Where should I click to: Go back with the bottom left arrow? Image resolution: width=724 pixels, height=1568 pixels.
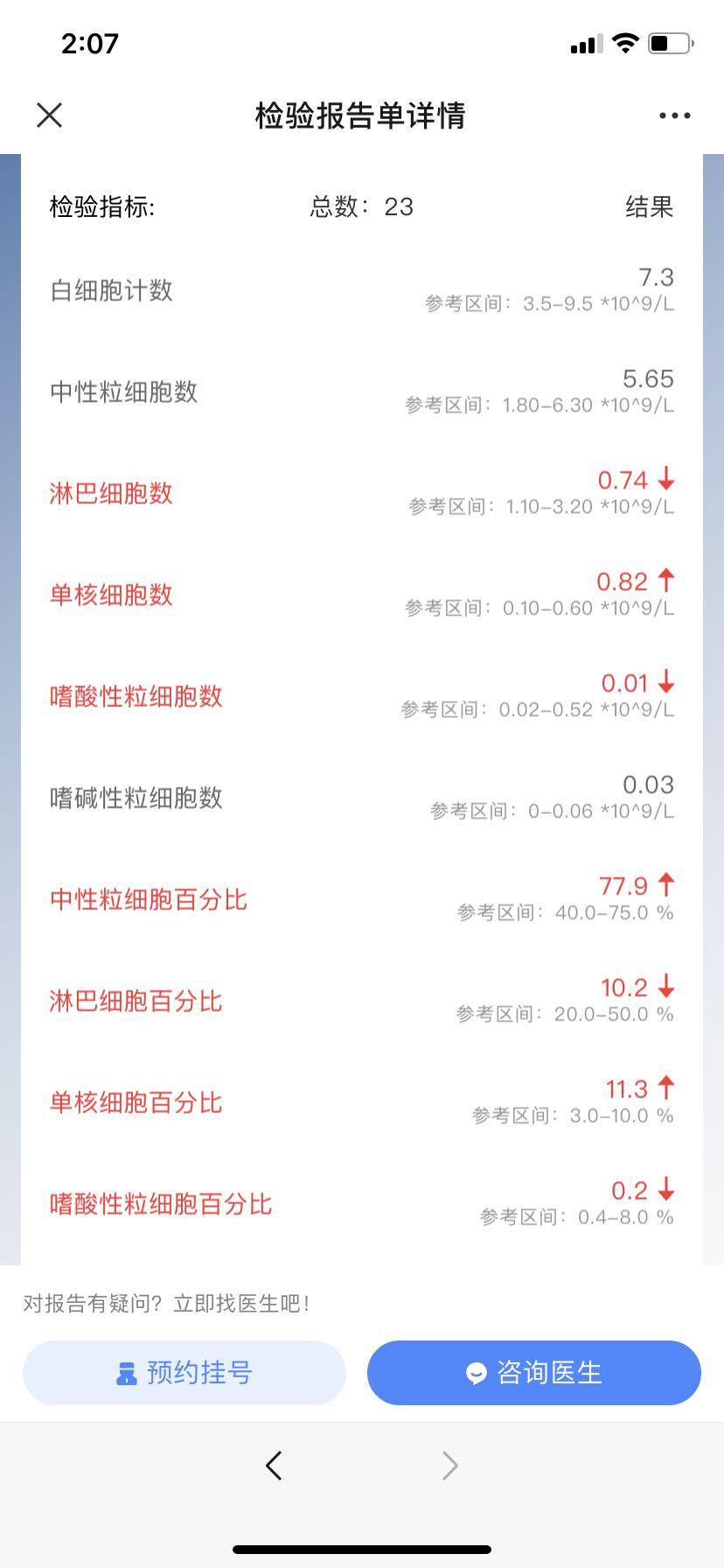coord(274,1465)
